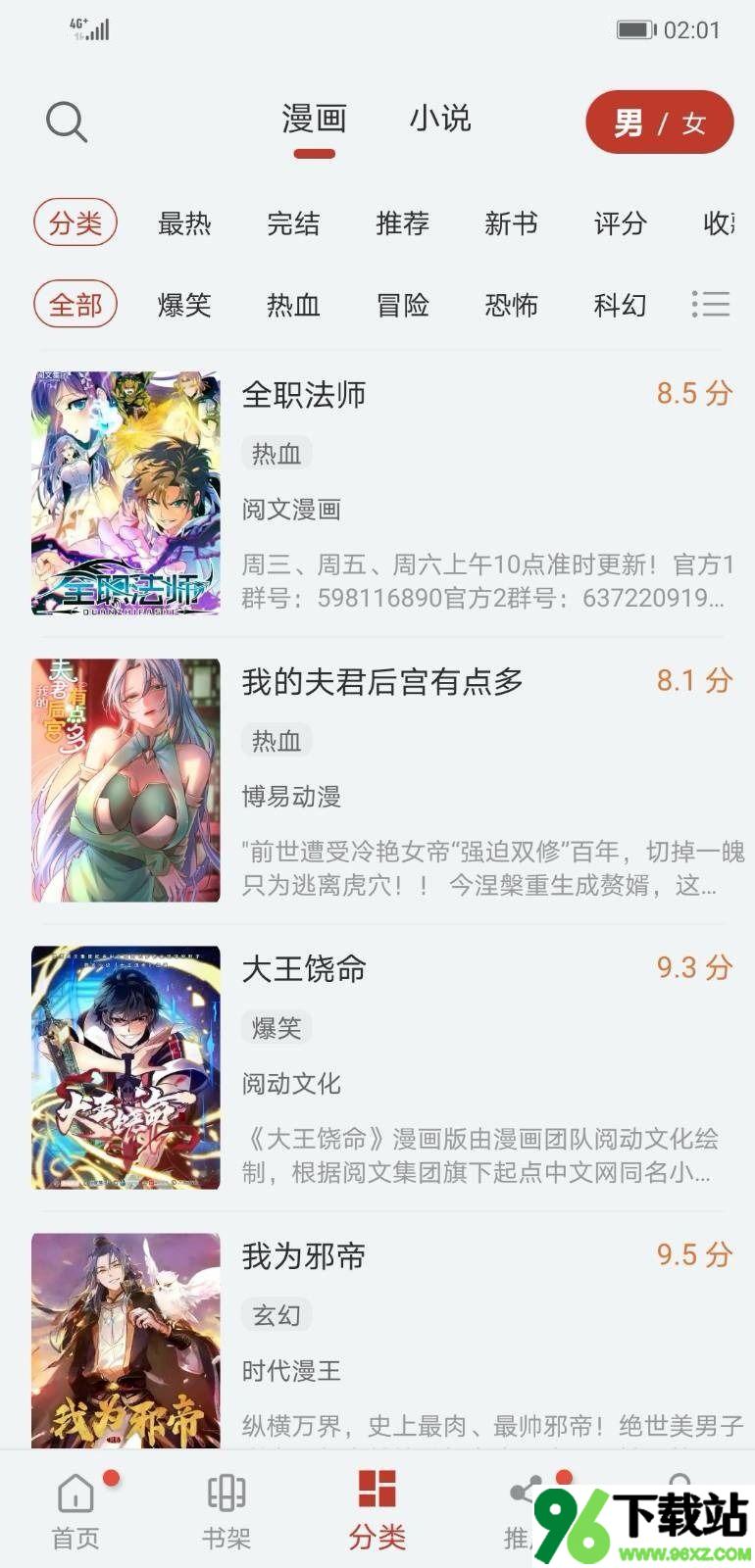Select the 冒险 genre chip
The image size is (755, 1568).
pyautogui.click(x=402, y=305)
